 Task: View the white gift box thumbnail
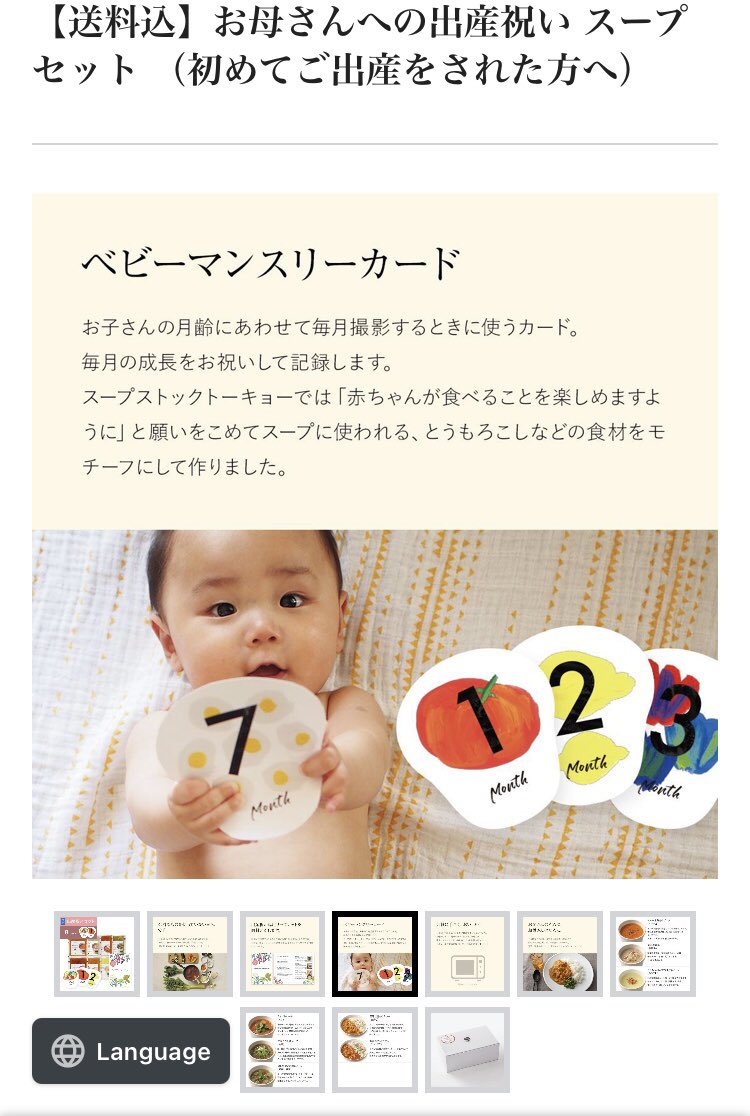point(468,1050)
